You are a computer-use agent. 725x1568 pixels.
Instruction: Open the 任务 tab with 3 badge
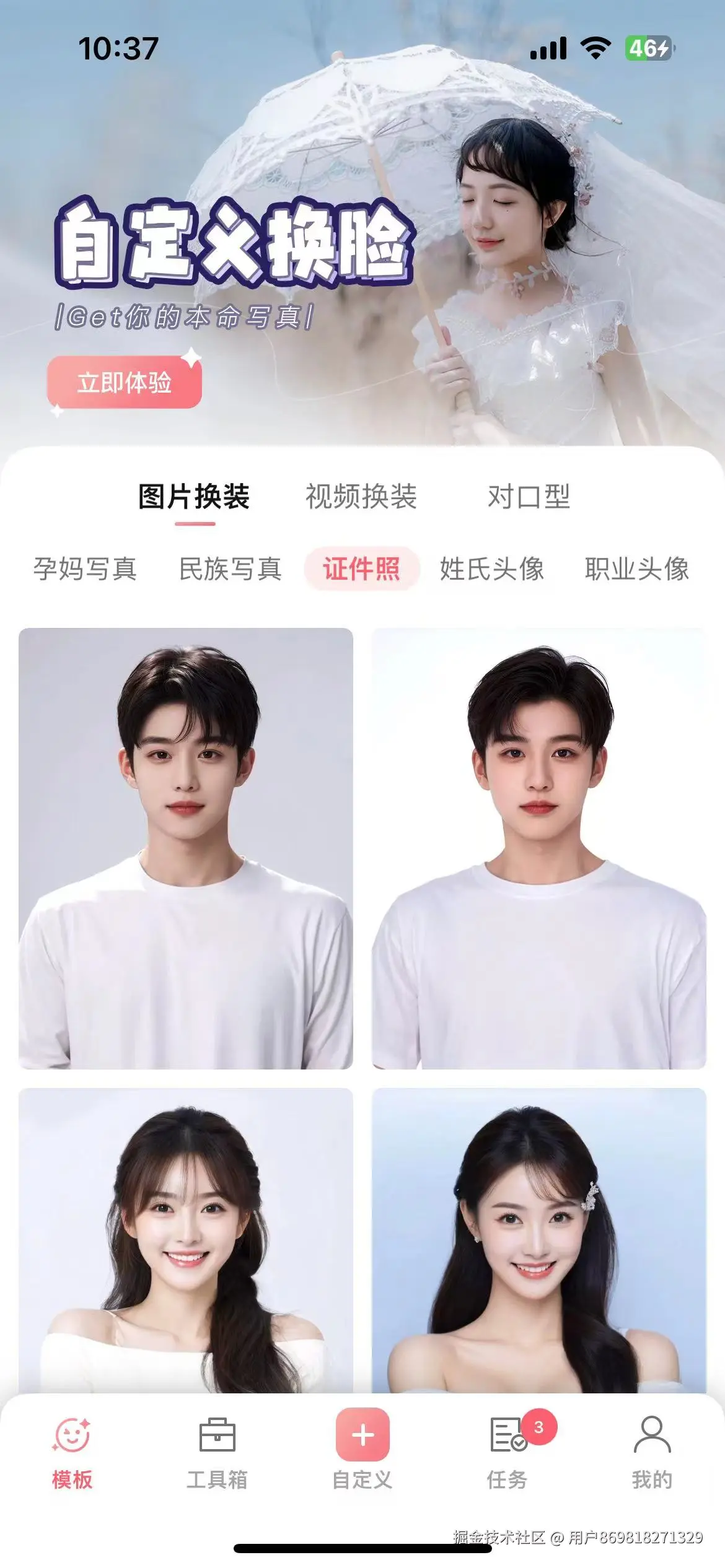(x=508, y=1452)
